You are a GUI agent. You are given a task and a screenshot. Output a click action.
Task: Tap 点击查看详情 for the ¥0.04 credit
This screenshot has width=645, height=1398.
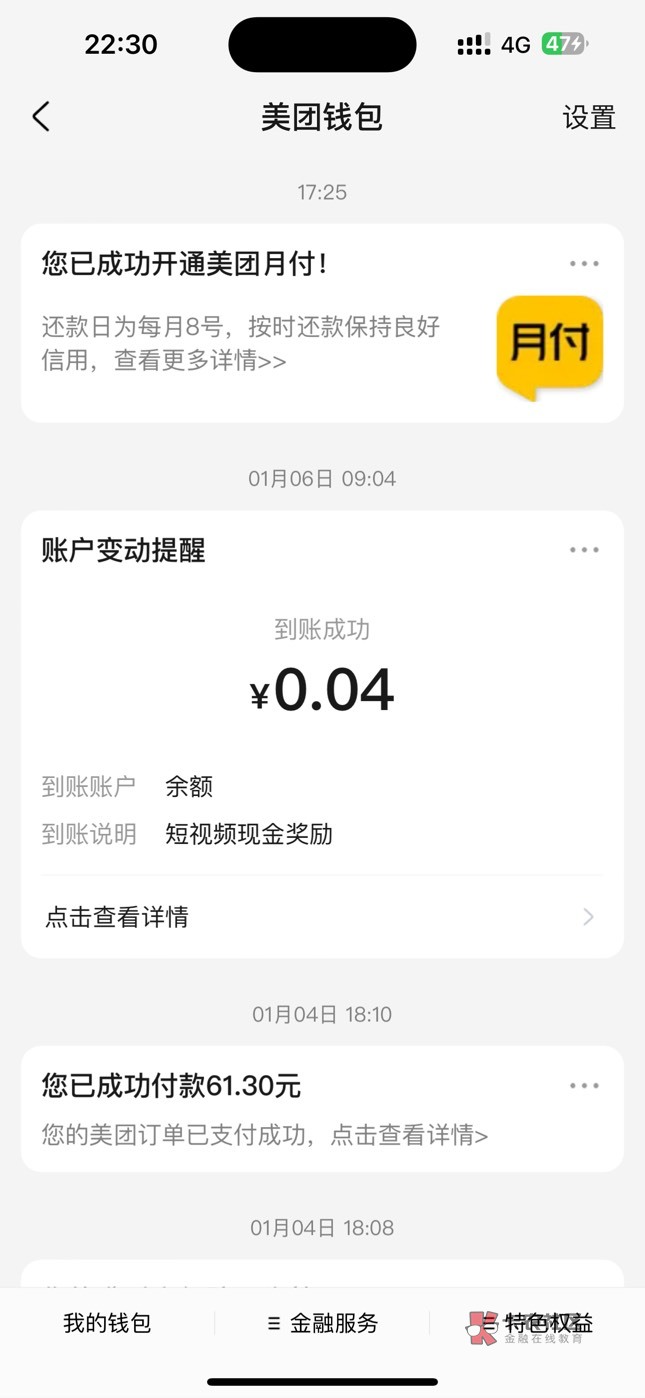tap(320, 917)
